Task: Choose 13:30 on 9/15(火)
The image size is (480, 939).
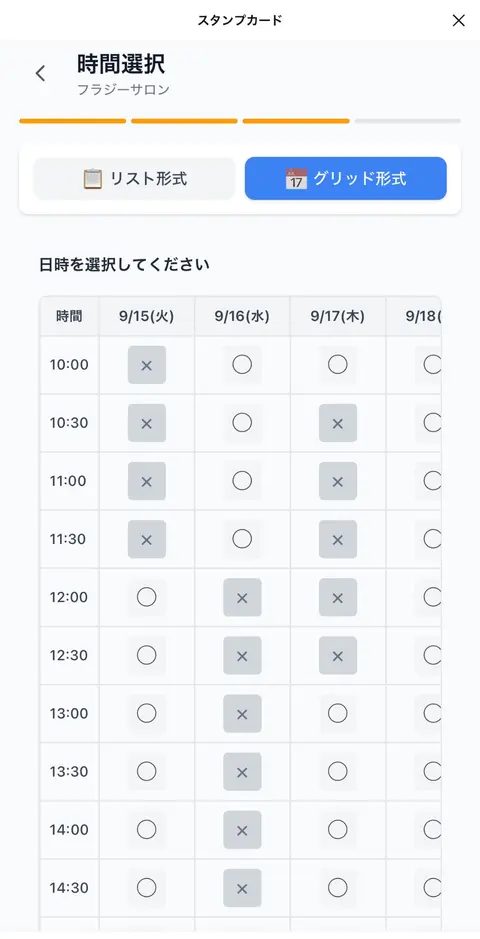Action: (147, 771)
